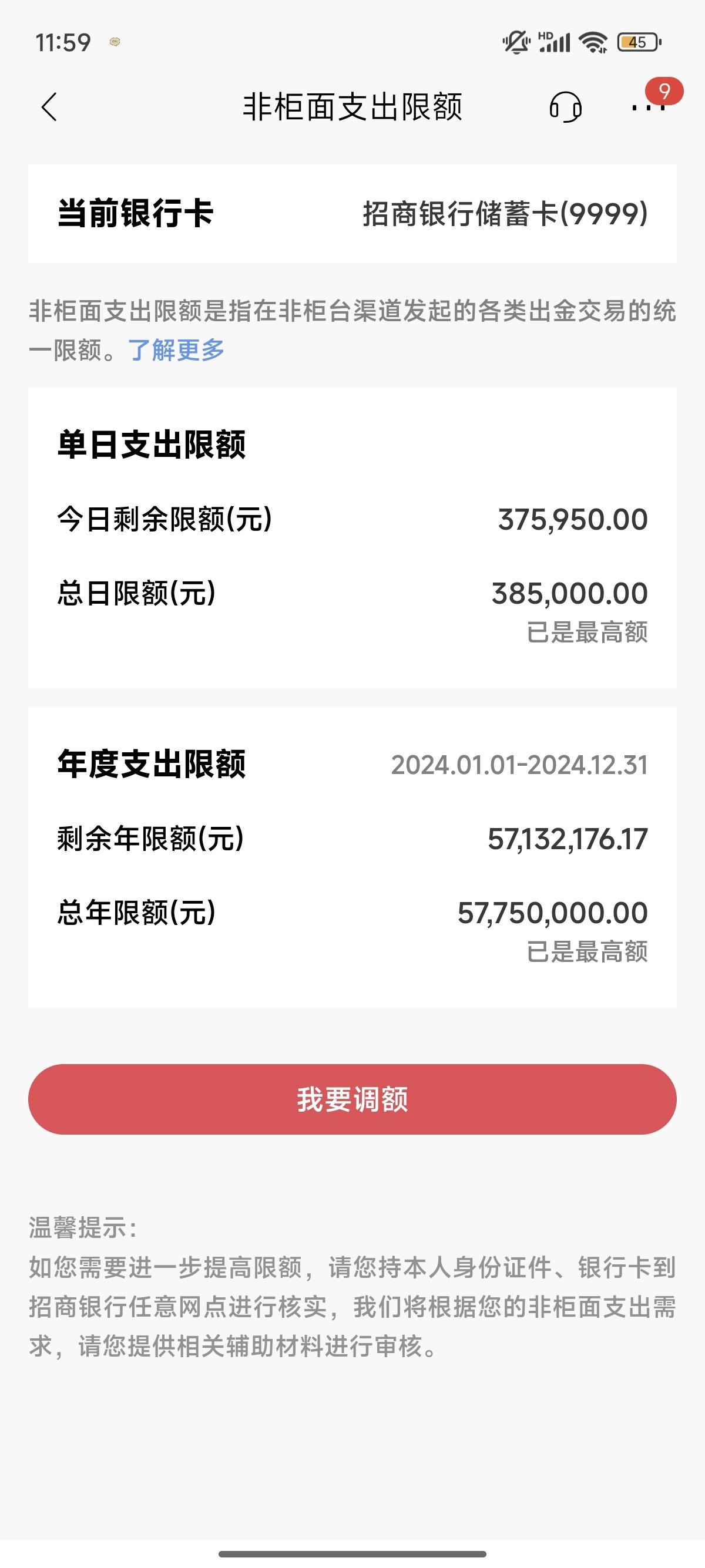Screen dimensions: 705x1568
Task: Tap the 我要调额 button
Action: point(352,1099)
